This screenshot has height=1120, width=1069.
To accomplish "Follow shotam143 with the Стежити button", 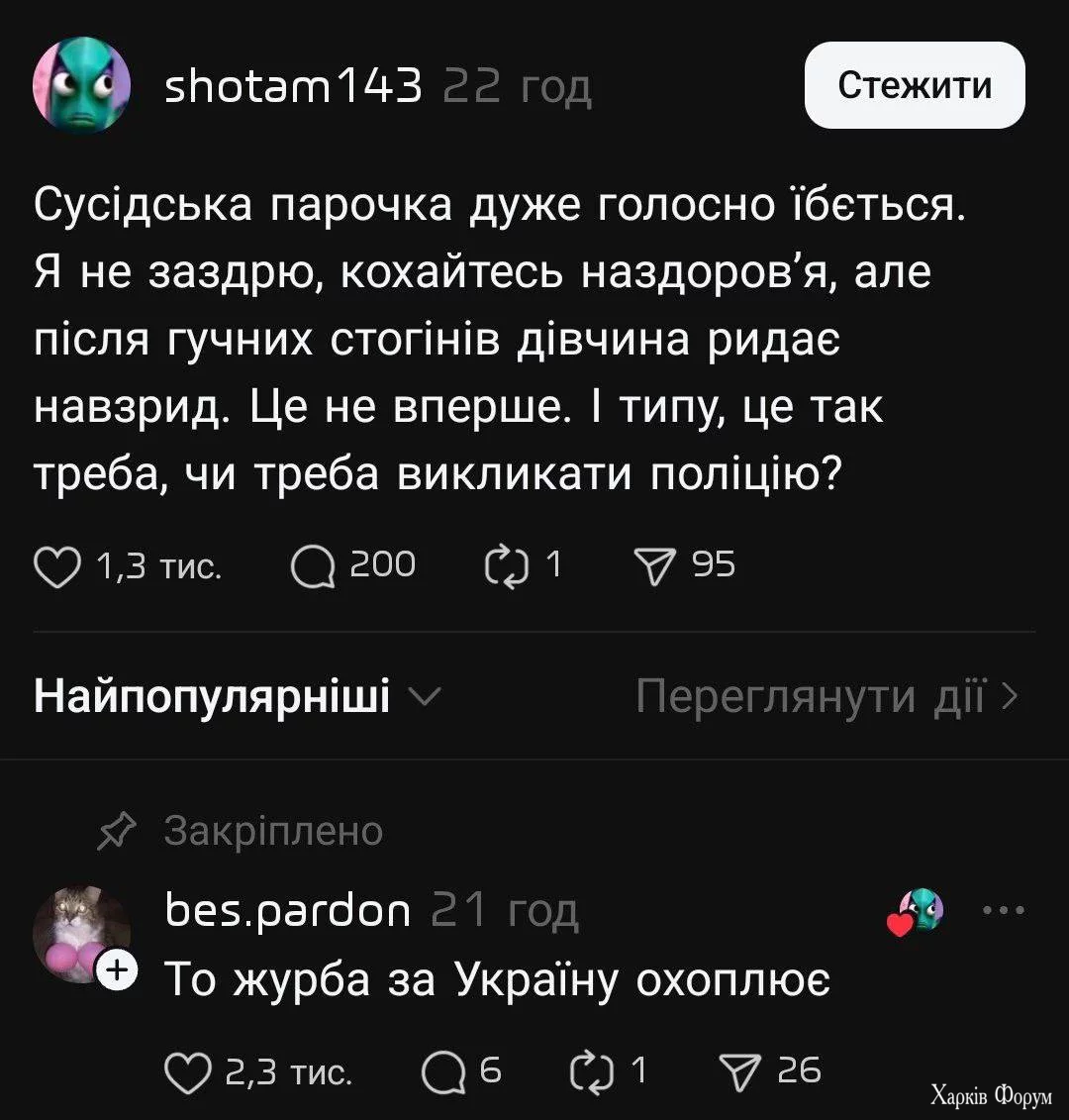I will (x=914, y=85).
